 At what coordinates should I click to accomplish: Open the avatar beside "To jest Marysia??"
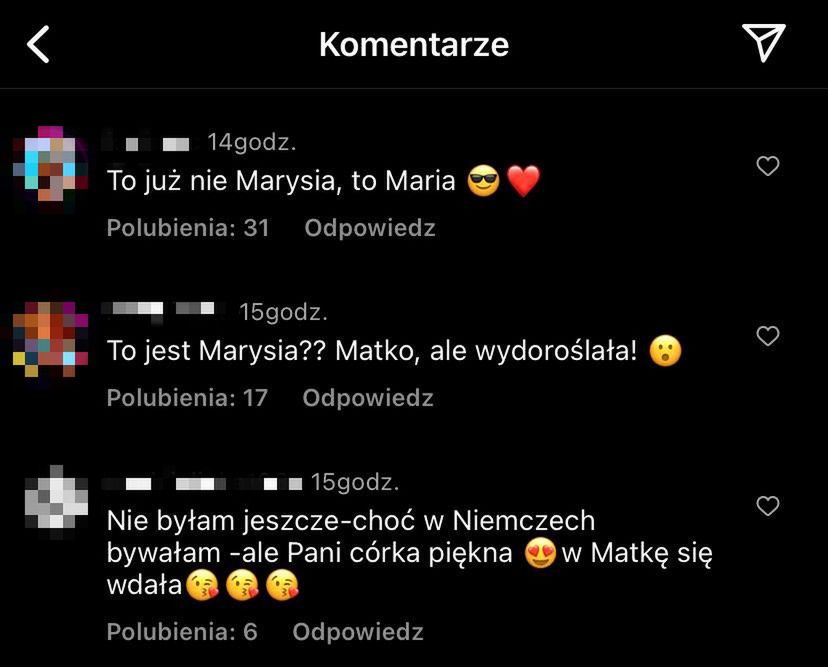point(50,336)
